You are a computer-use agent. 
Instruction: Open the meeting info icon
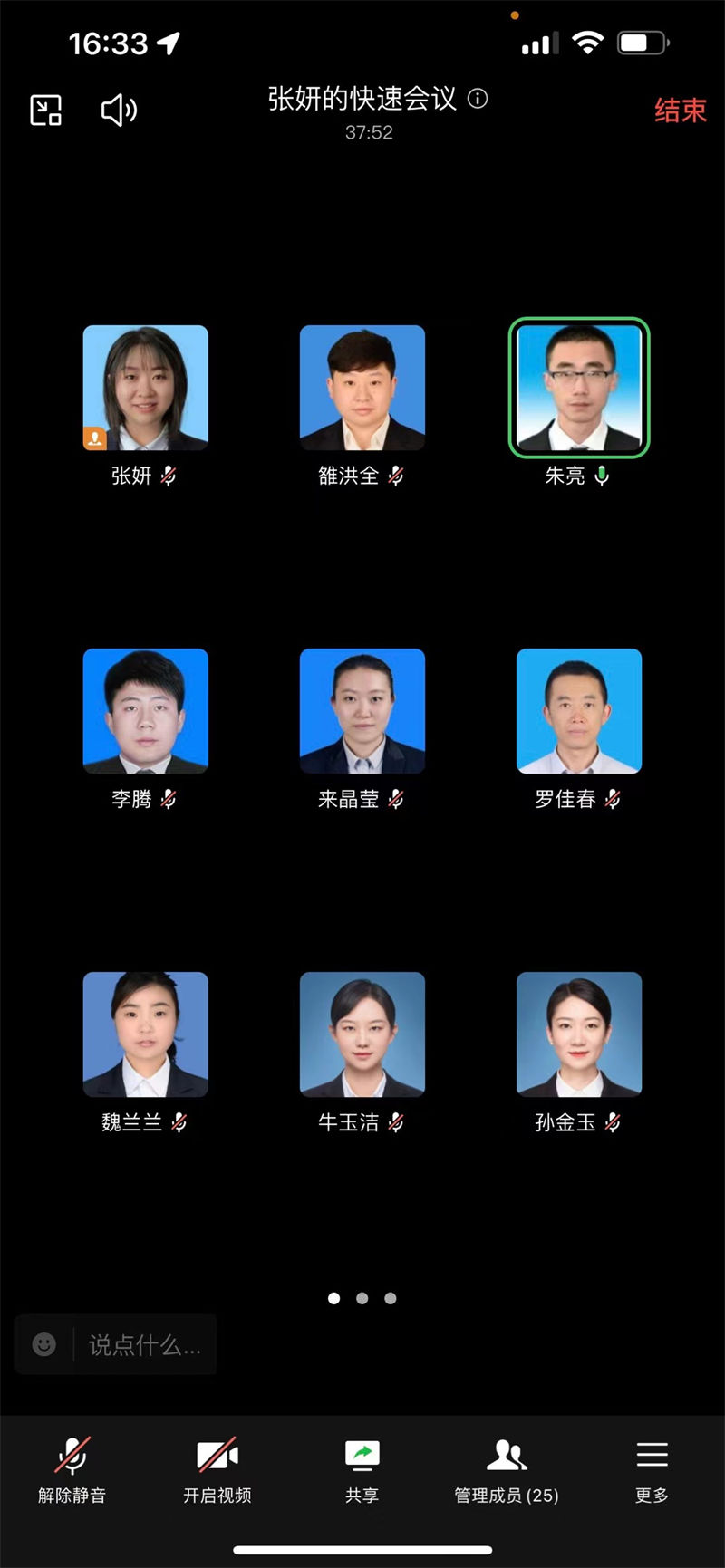478,99
